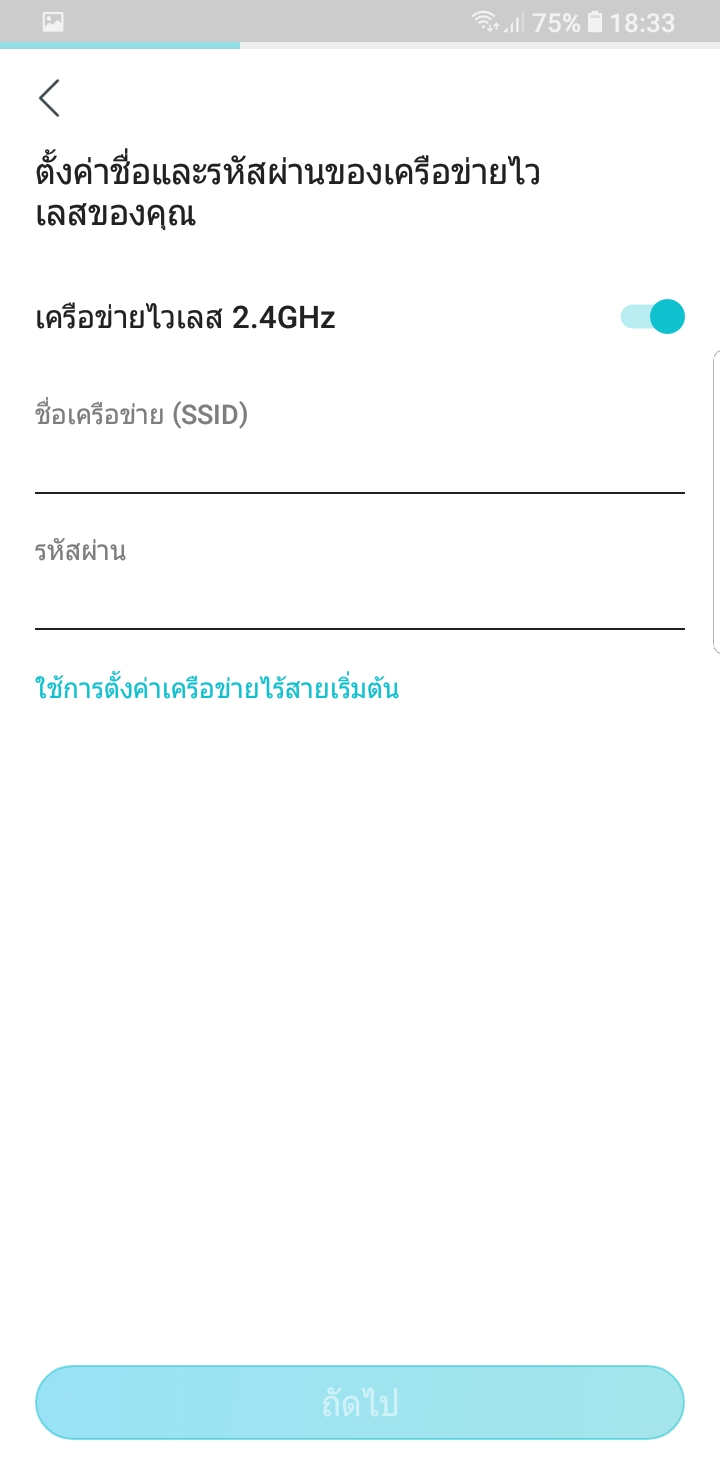
Task: Use default wireless network settings link
Action: pyautogui.click(x=217, y=688)
